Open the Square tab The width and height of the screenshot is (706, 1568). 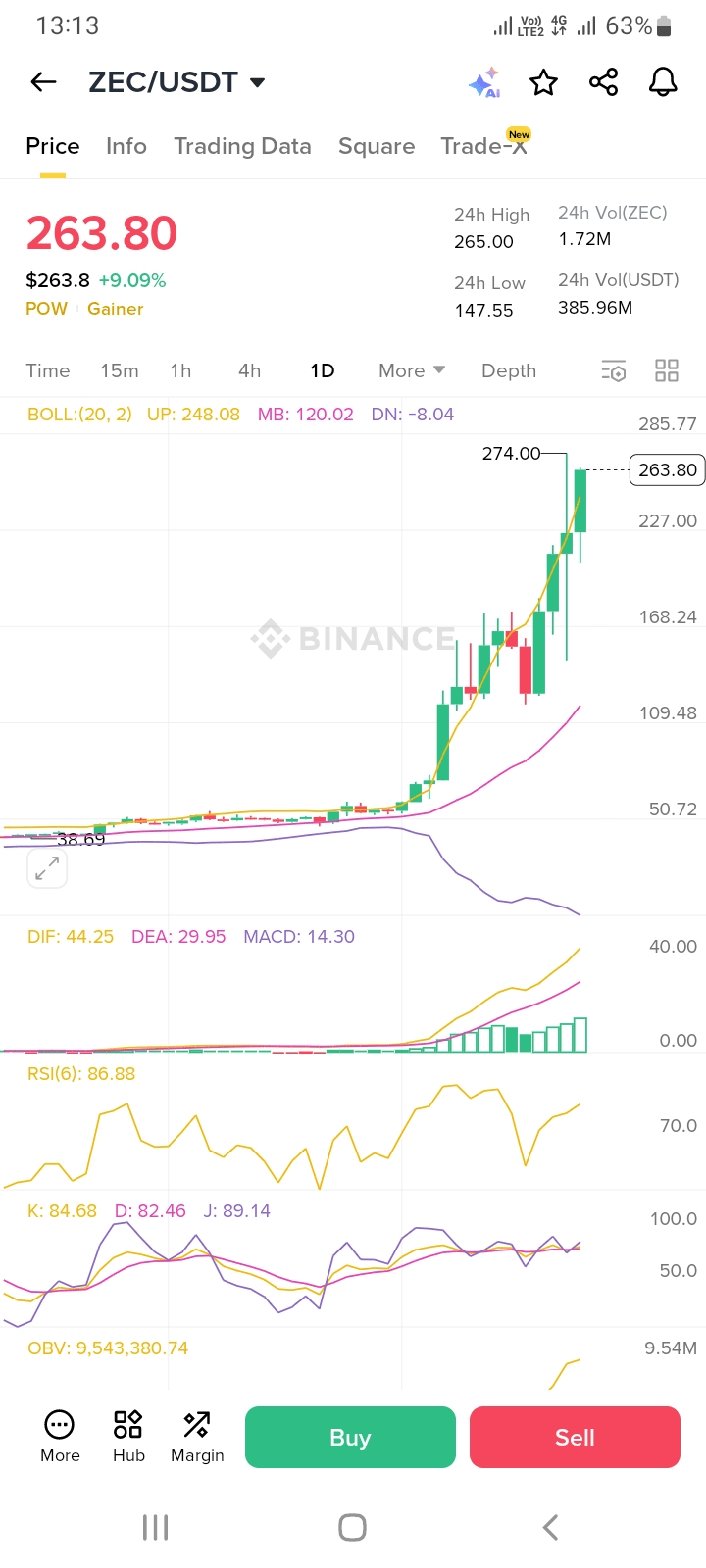pos(377,146)
